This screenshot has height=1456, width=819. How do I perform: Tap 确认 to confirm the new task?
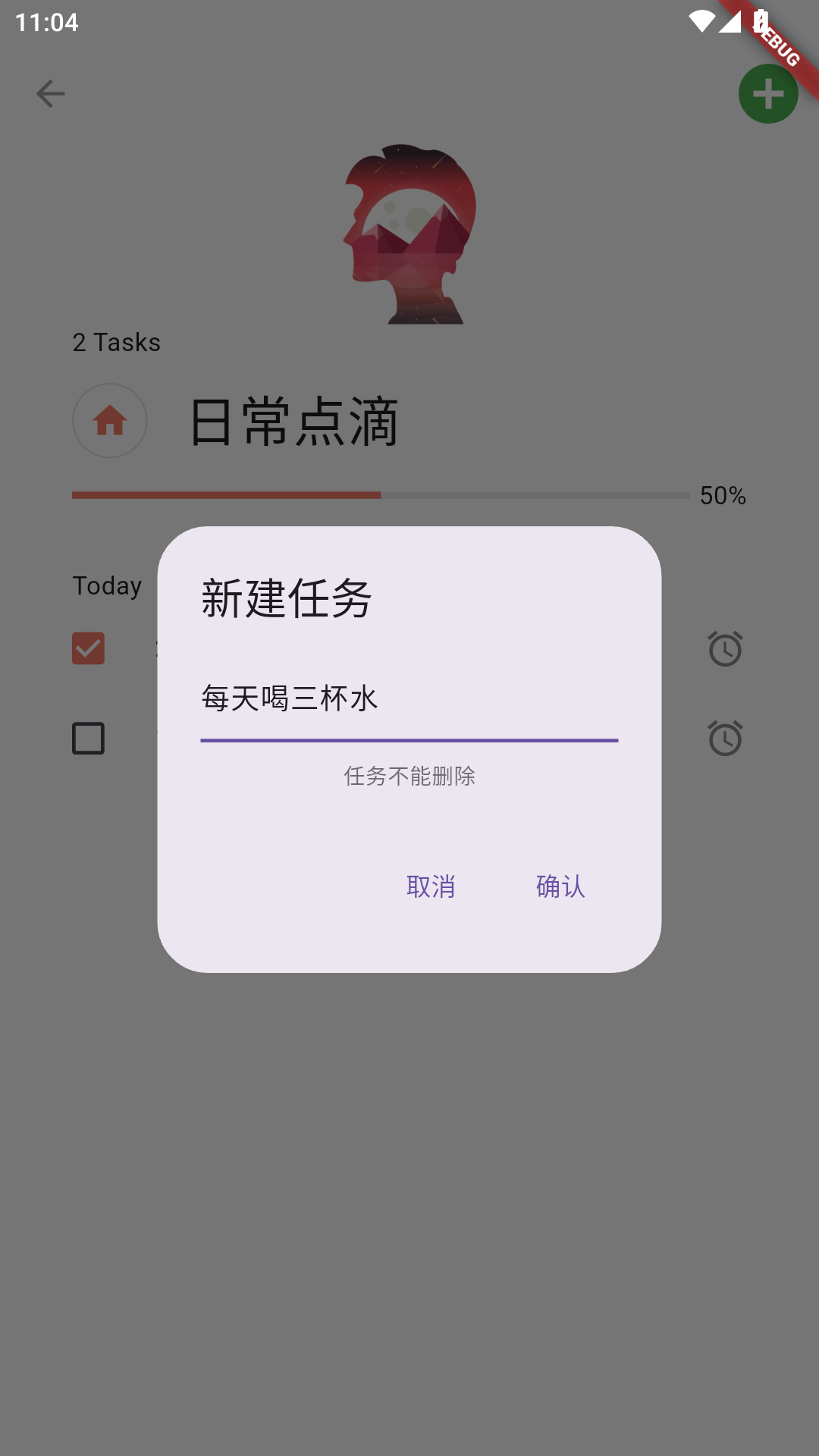[x=560, y=886]
